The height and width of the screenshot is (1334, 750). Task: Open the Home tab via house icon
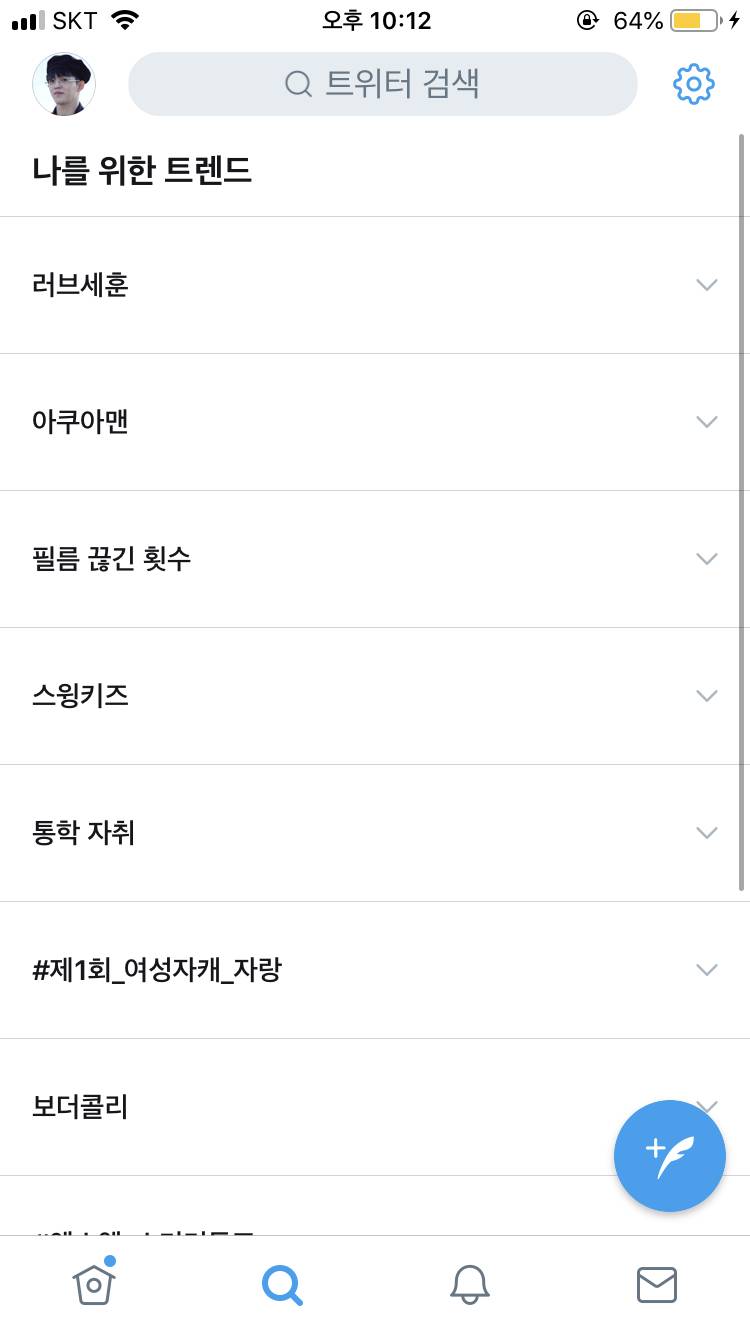(x=93, y=1285)
